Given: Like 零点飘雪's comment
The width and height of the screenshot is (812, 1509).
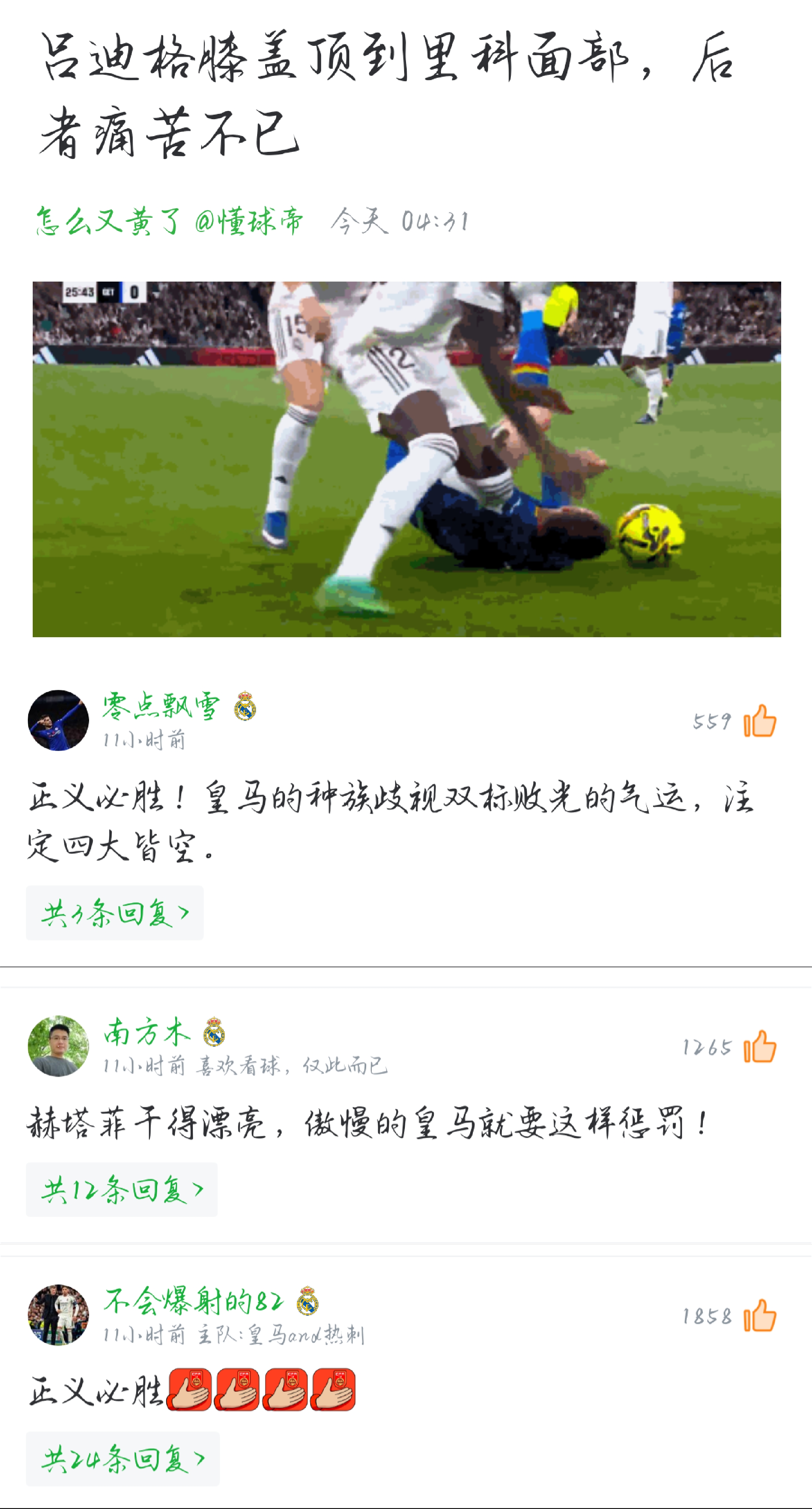Looking at the screenshot, I should [x=759, y=721].
